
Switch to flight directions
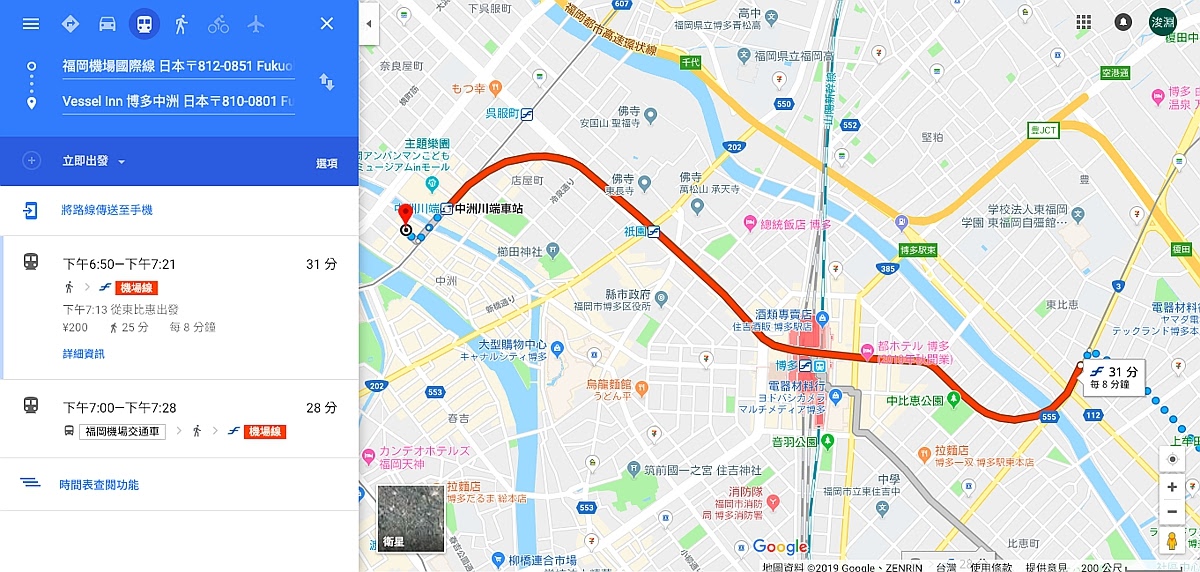click(x=255, y=23)
